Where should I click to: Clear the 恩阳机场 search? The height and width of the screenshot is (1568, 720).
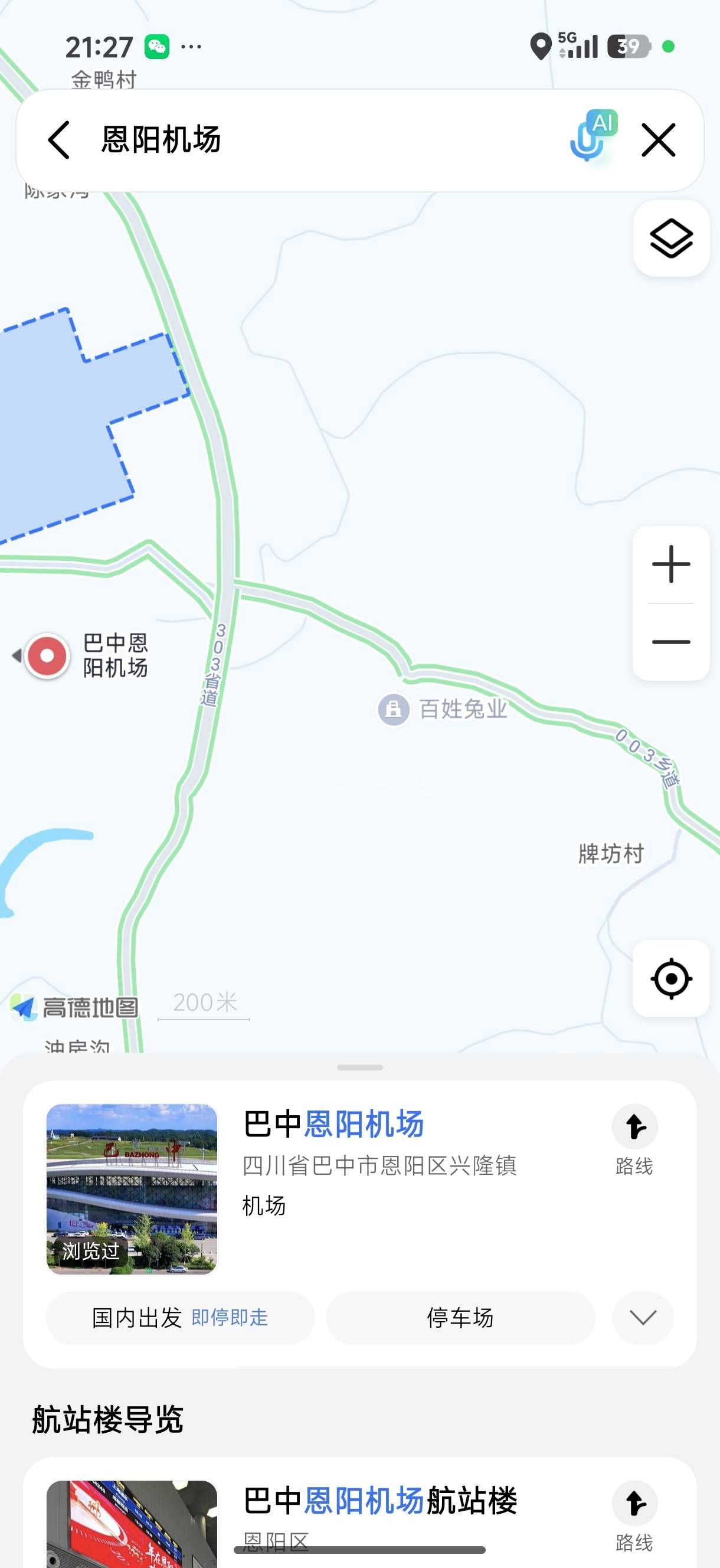(659, 140)
